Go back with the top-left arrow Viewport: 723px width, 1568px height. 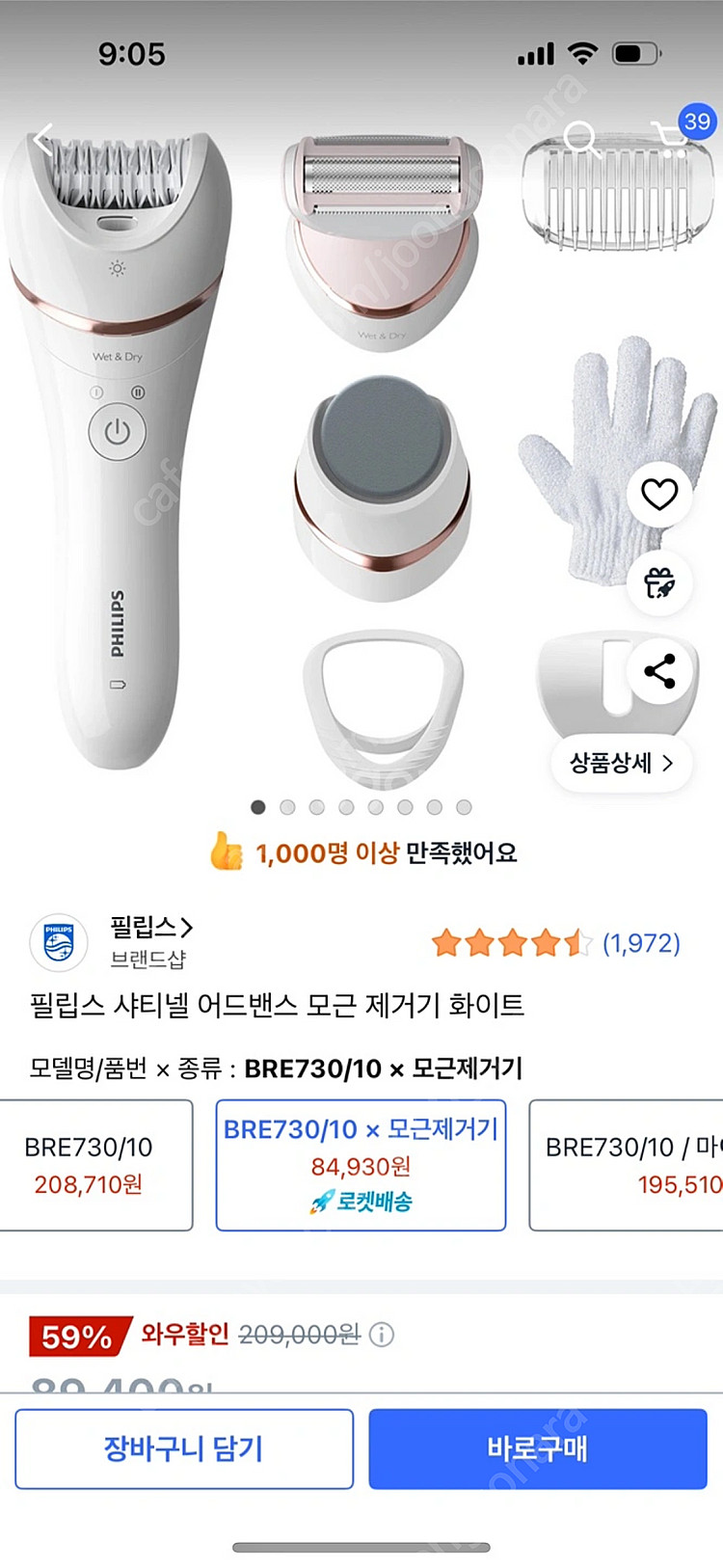[41, 141]
